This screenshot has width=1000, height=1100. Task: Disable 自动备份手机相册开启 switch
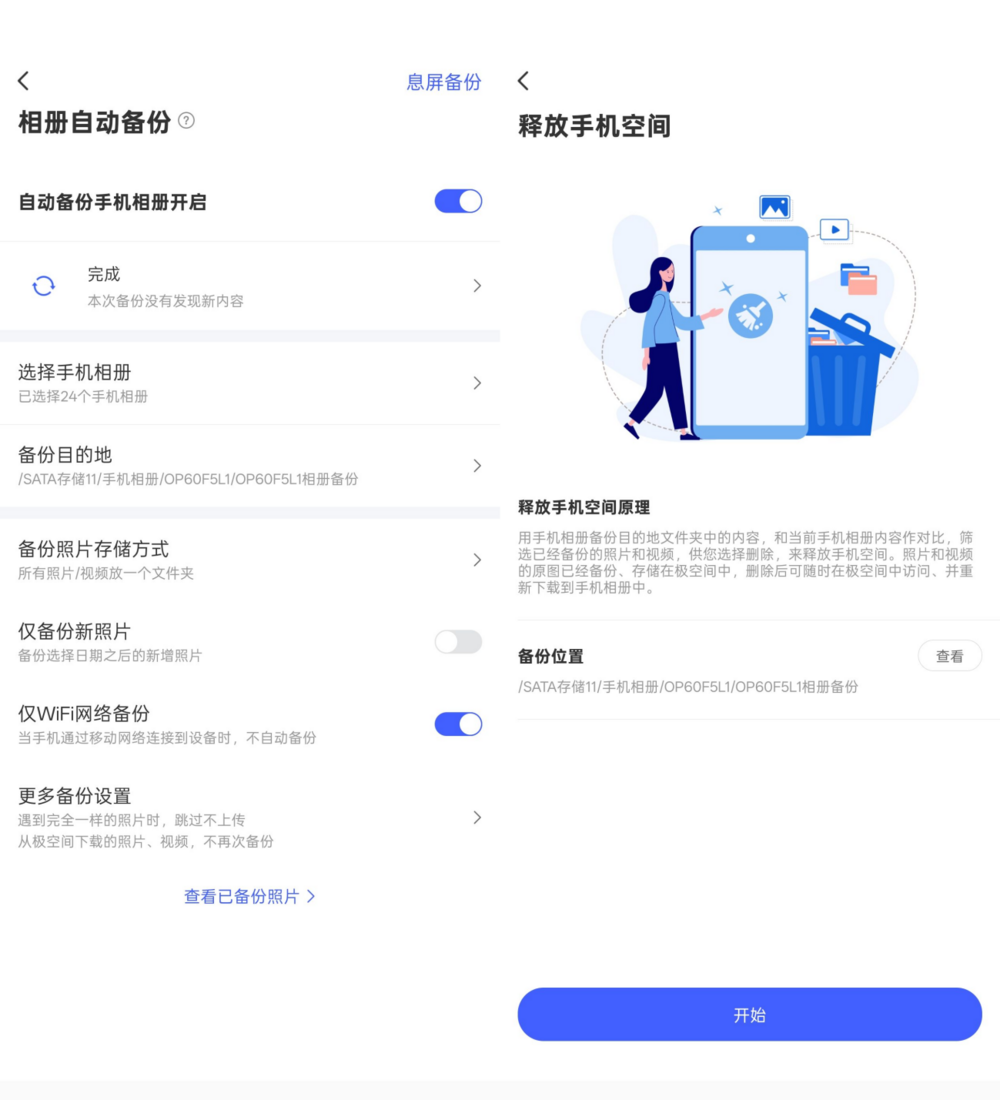click(x=458, y=201)
